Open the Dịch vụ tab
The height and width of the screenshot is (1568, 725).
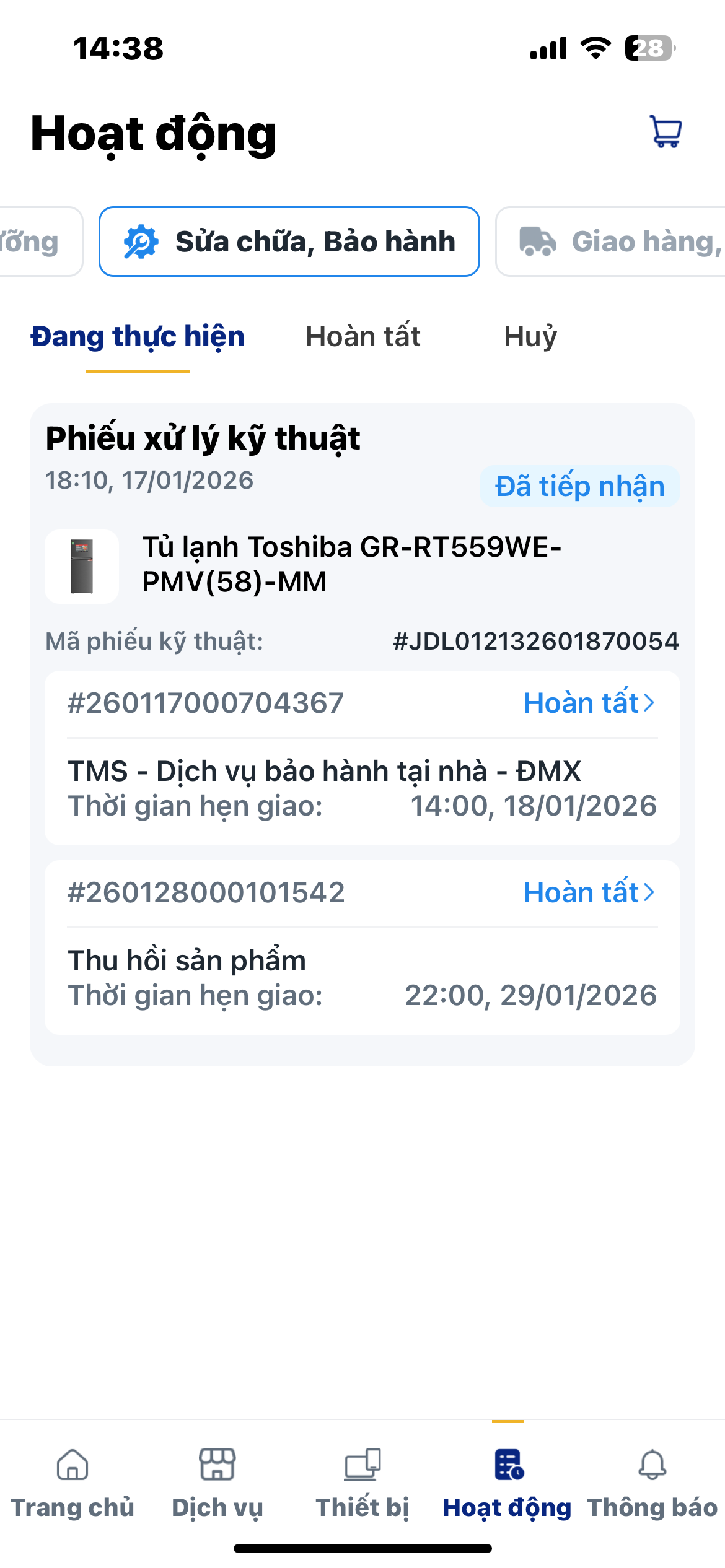(217, 1484)
